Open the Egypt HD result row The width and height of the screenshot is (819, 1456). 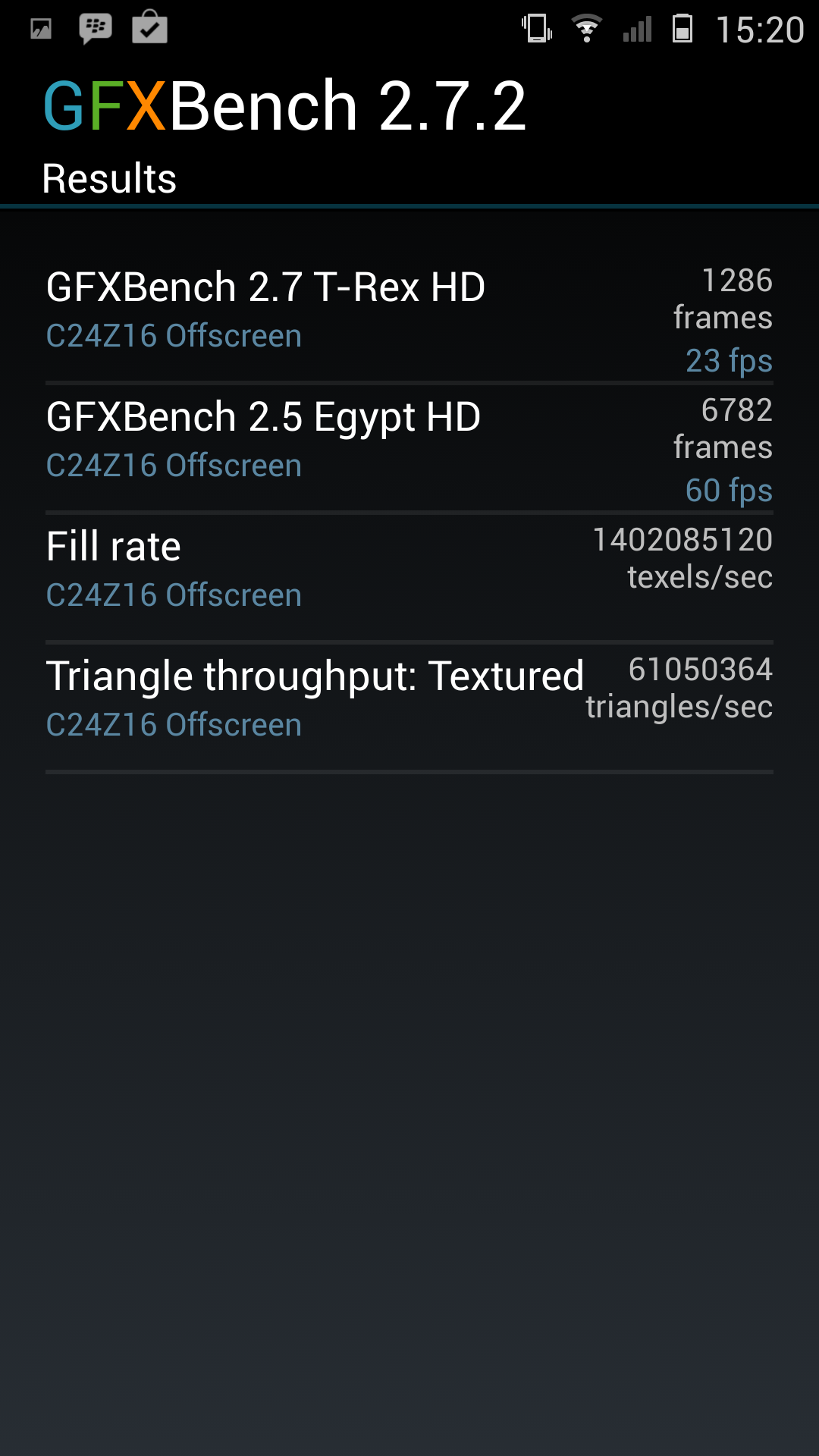tap(409, 447)
